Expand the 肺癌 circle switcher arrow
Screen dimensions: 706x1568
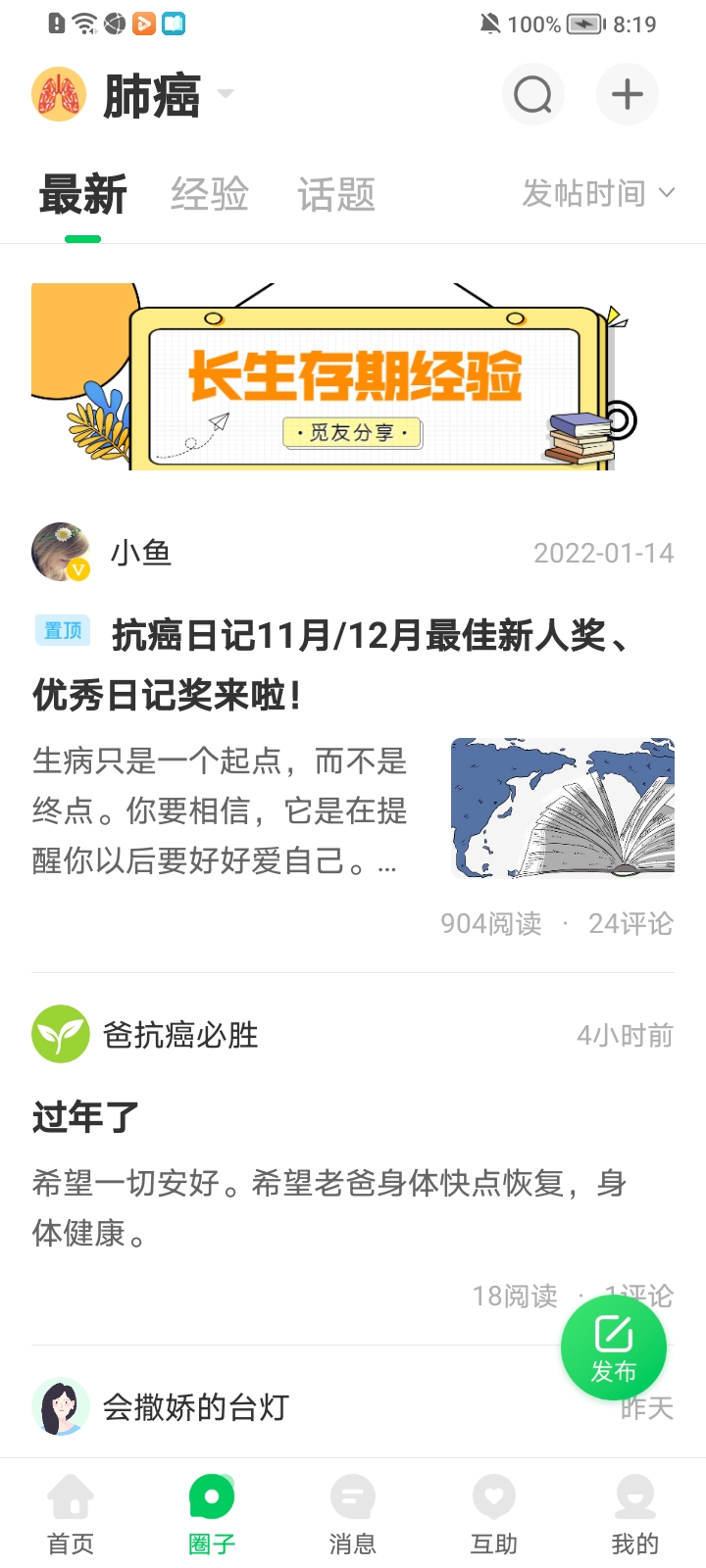pyautogui.click(x=225, y=95)
